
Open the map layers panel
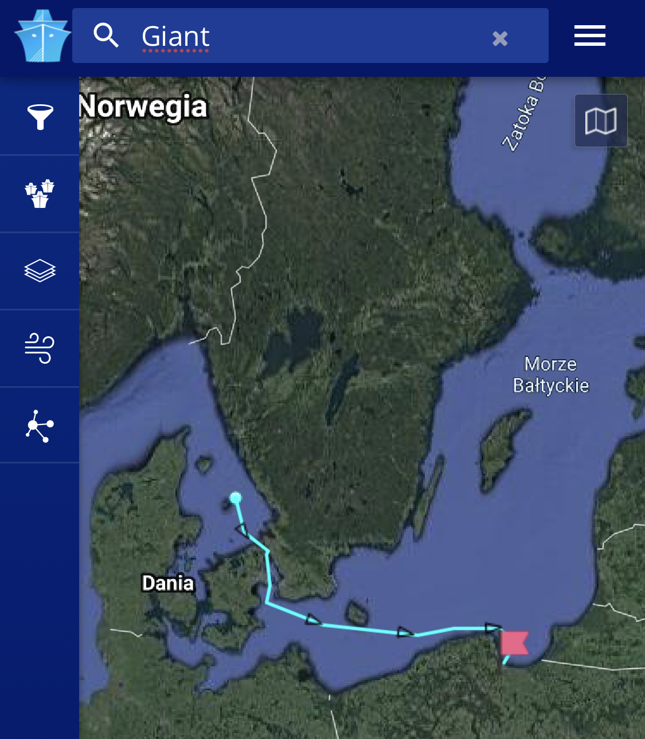pyautogui.click(x=40, y=271)
